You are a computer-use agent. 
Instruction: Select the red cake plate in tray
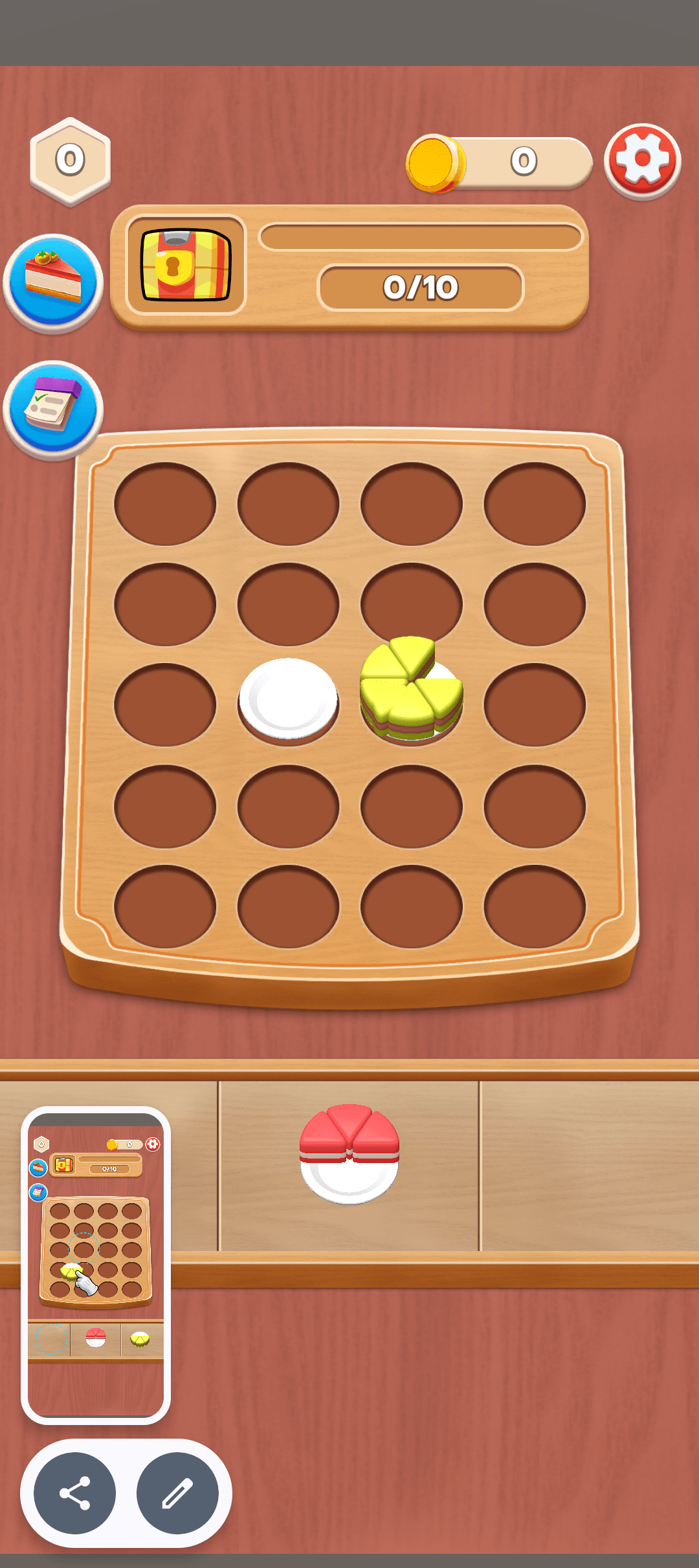[349, 1153]
